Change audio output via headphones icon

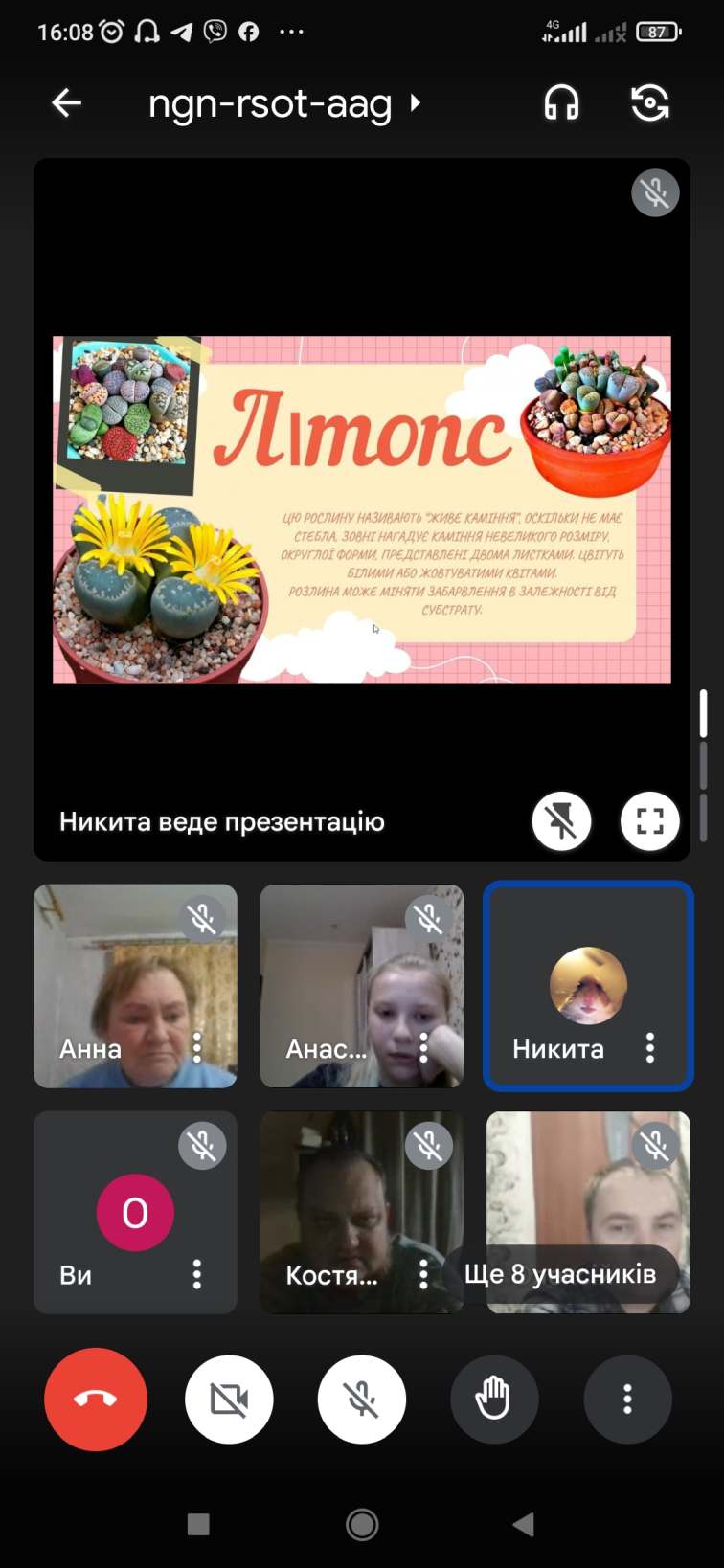pos(561,102)
